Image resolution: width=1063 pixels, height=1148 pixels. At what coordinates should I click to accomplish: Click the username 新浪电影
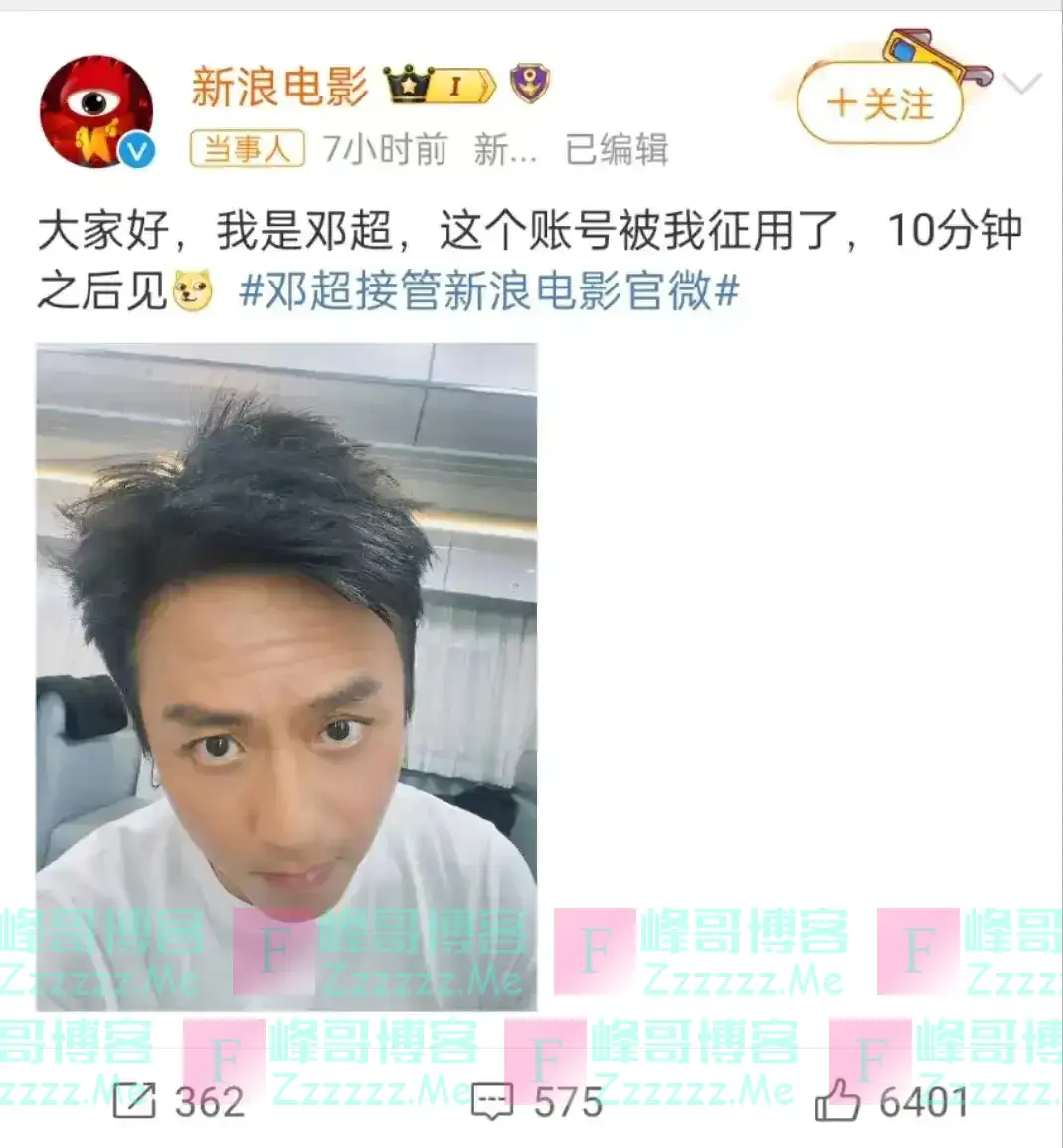tap(279, 88)
